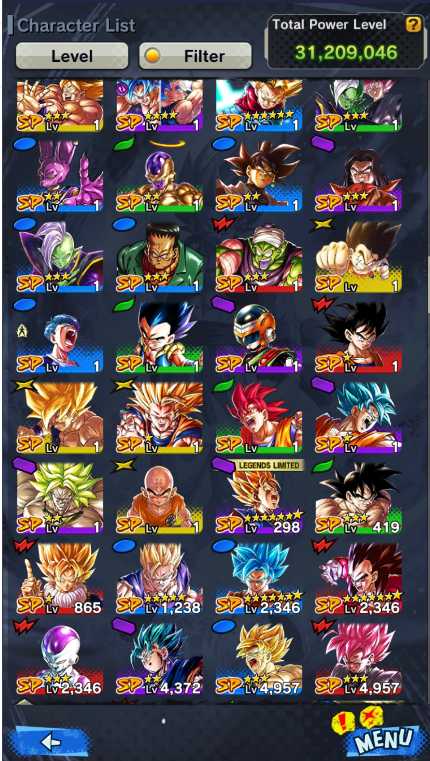This screenshot has width=430, height=761.
Task: Go back with the blue arrow button
Action: [x=51, y=741]
